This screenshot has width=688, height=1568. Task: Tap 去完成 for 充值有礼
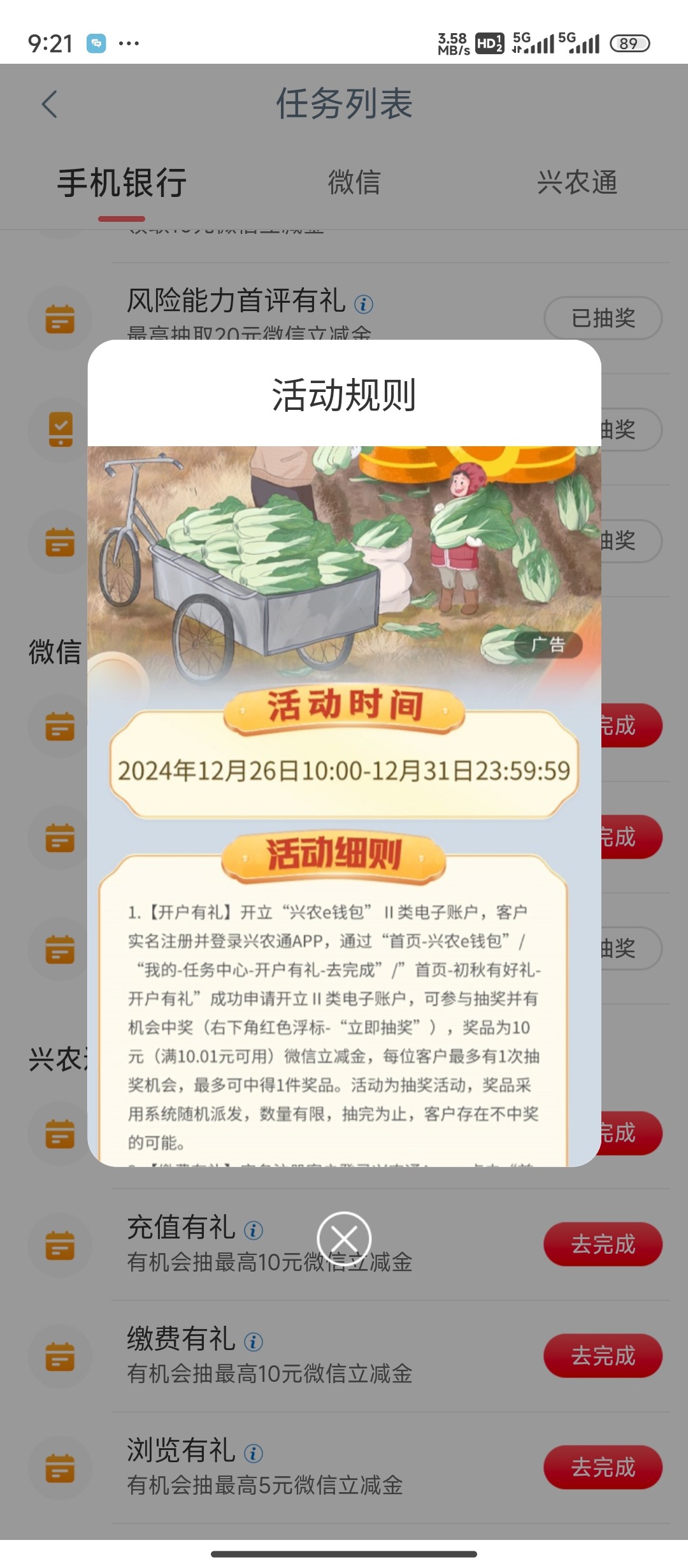point(603,1244)
